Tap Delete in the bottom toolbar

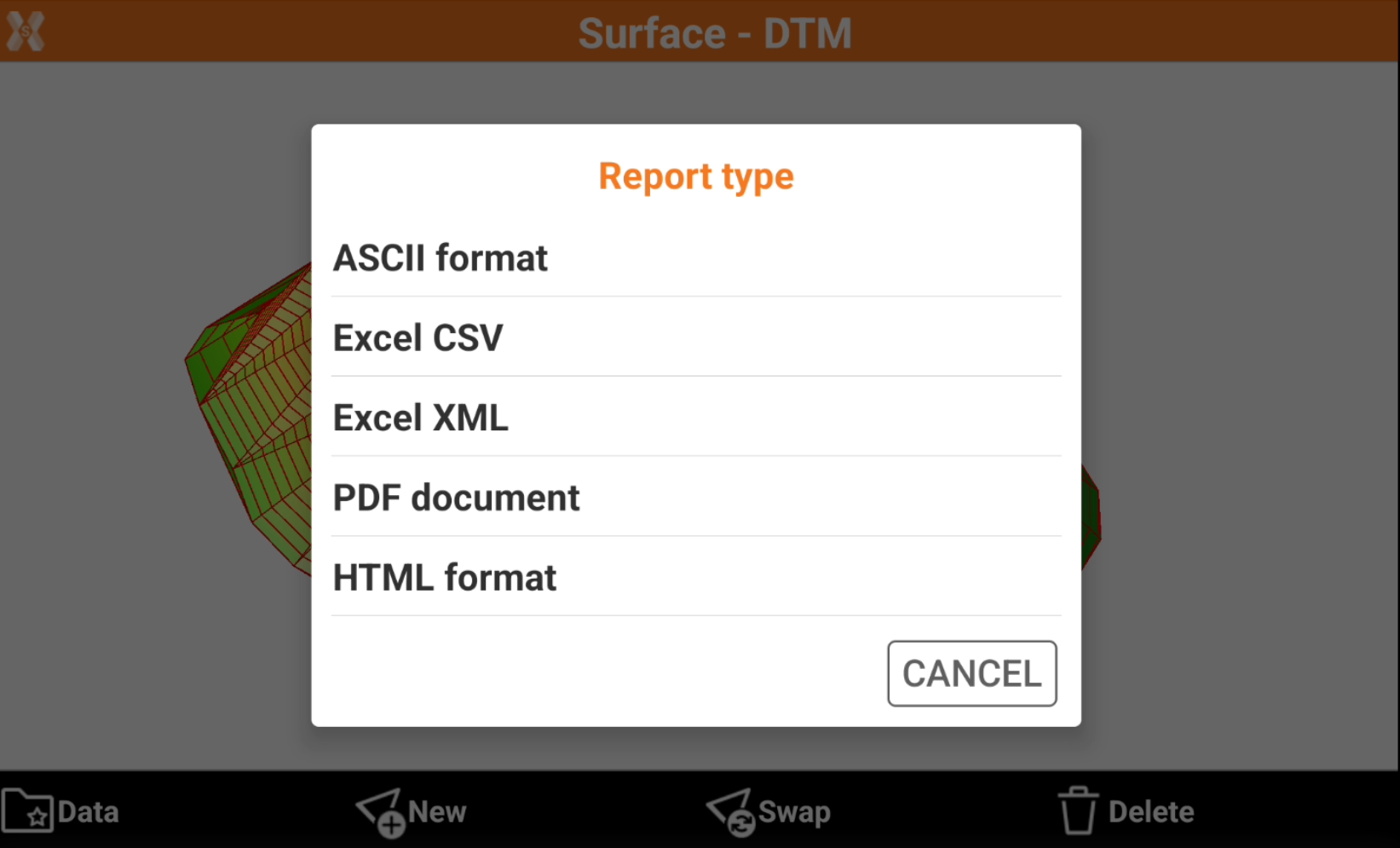point(1126,811)
